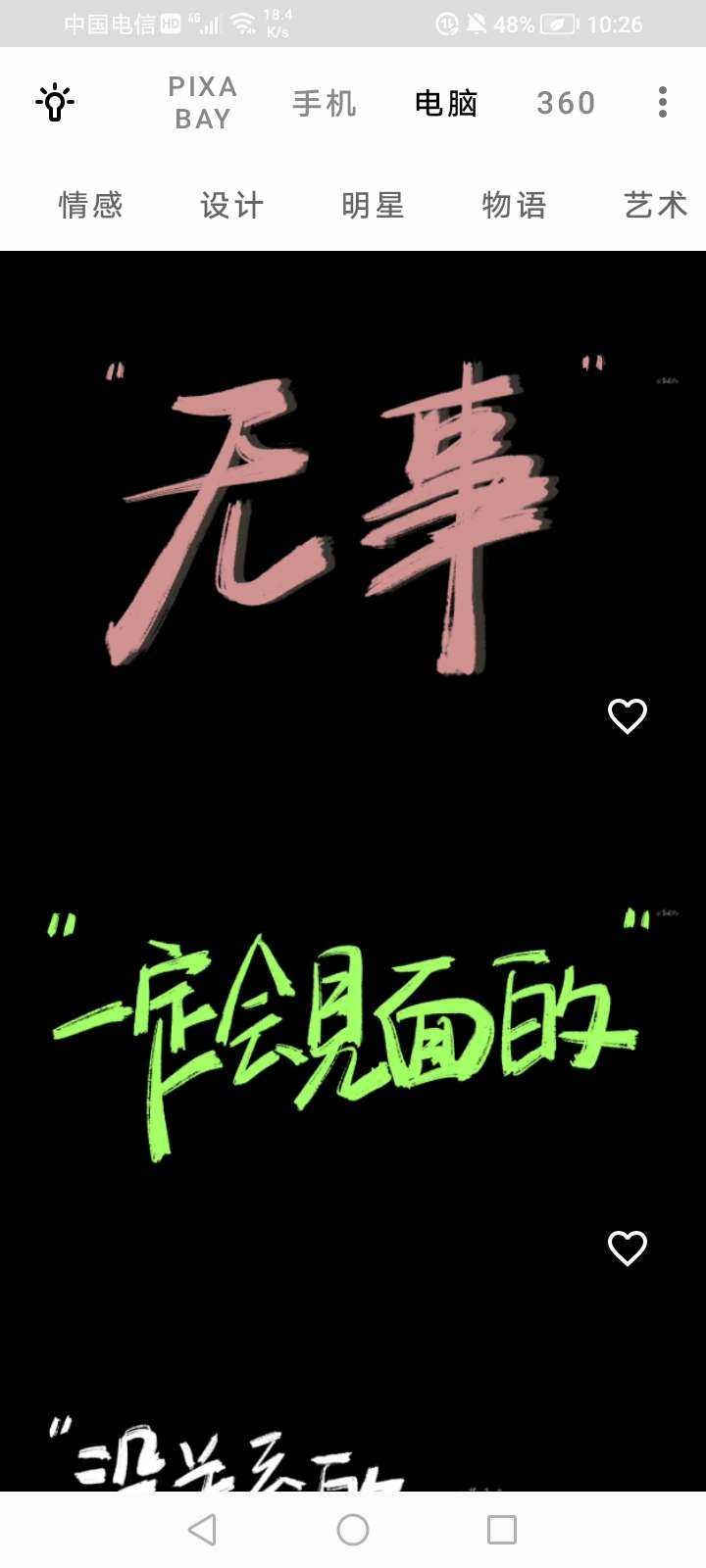Go back with the system back button
Screen dimensions: 706x1568
tap(202, 1530)
